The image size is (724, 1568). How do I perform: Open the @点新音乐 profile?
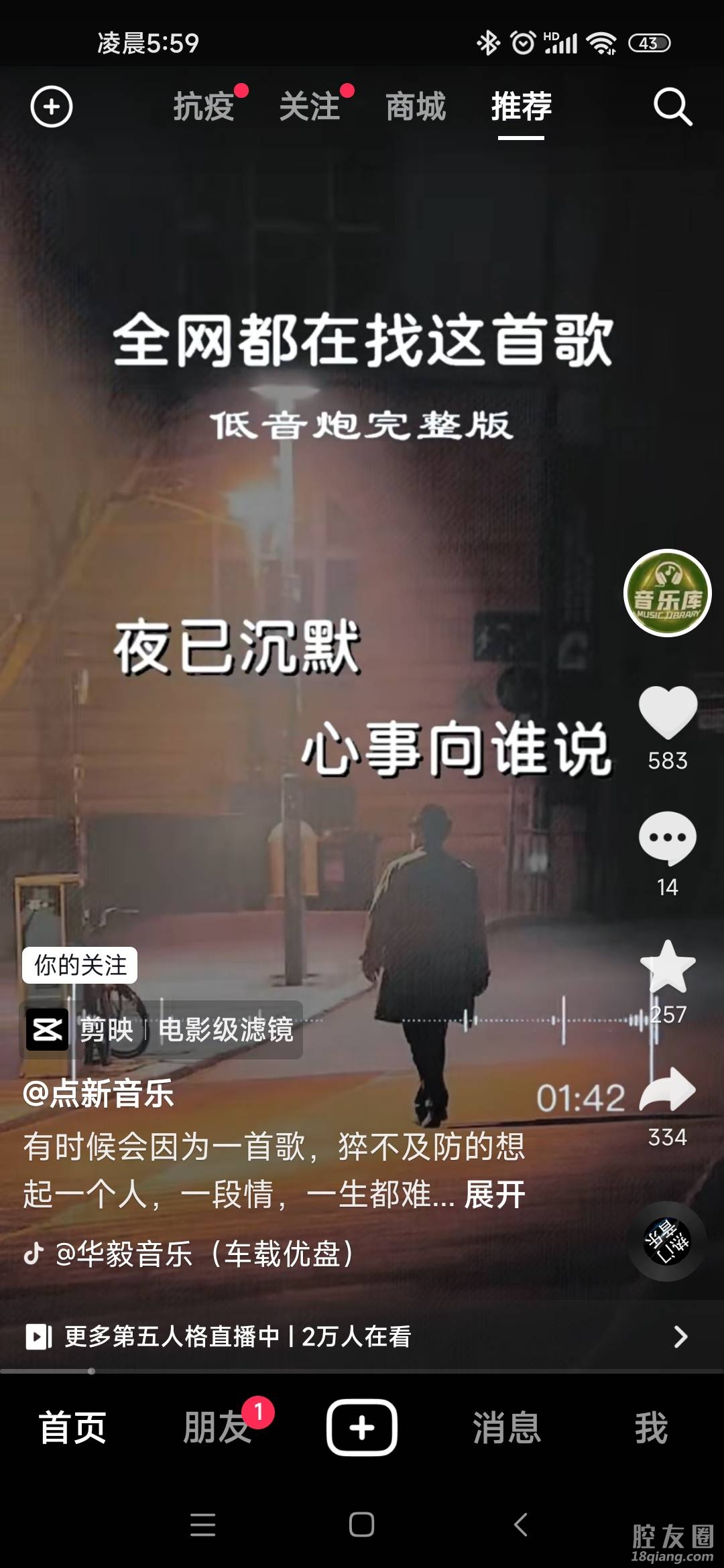pyautogui.click(x=99, y=1094)
